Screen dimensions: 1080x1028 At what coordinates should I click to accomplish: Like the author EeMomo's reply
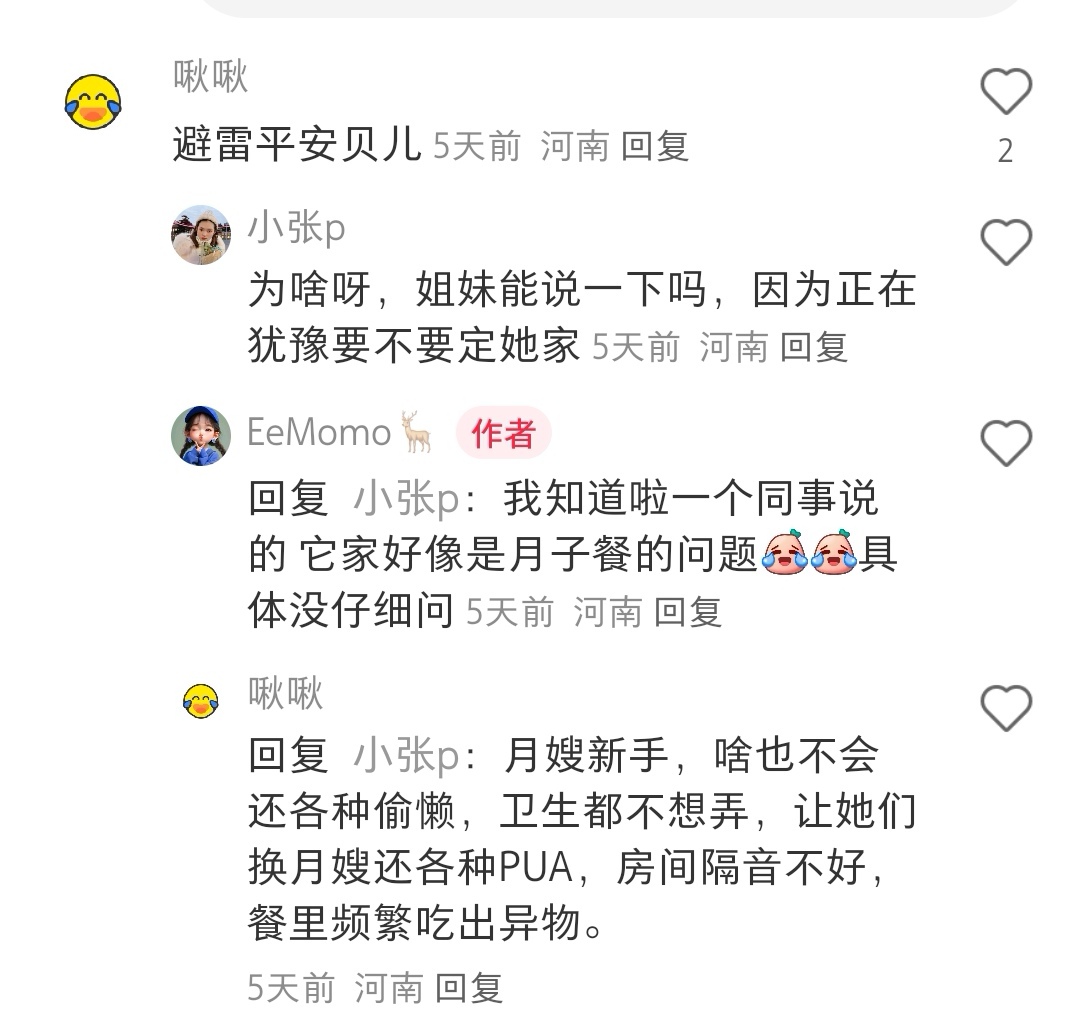coord(1005,442)
